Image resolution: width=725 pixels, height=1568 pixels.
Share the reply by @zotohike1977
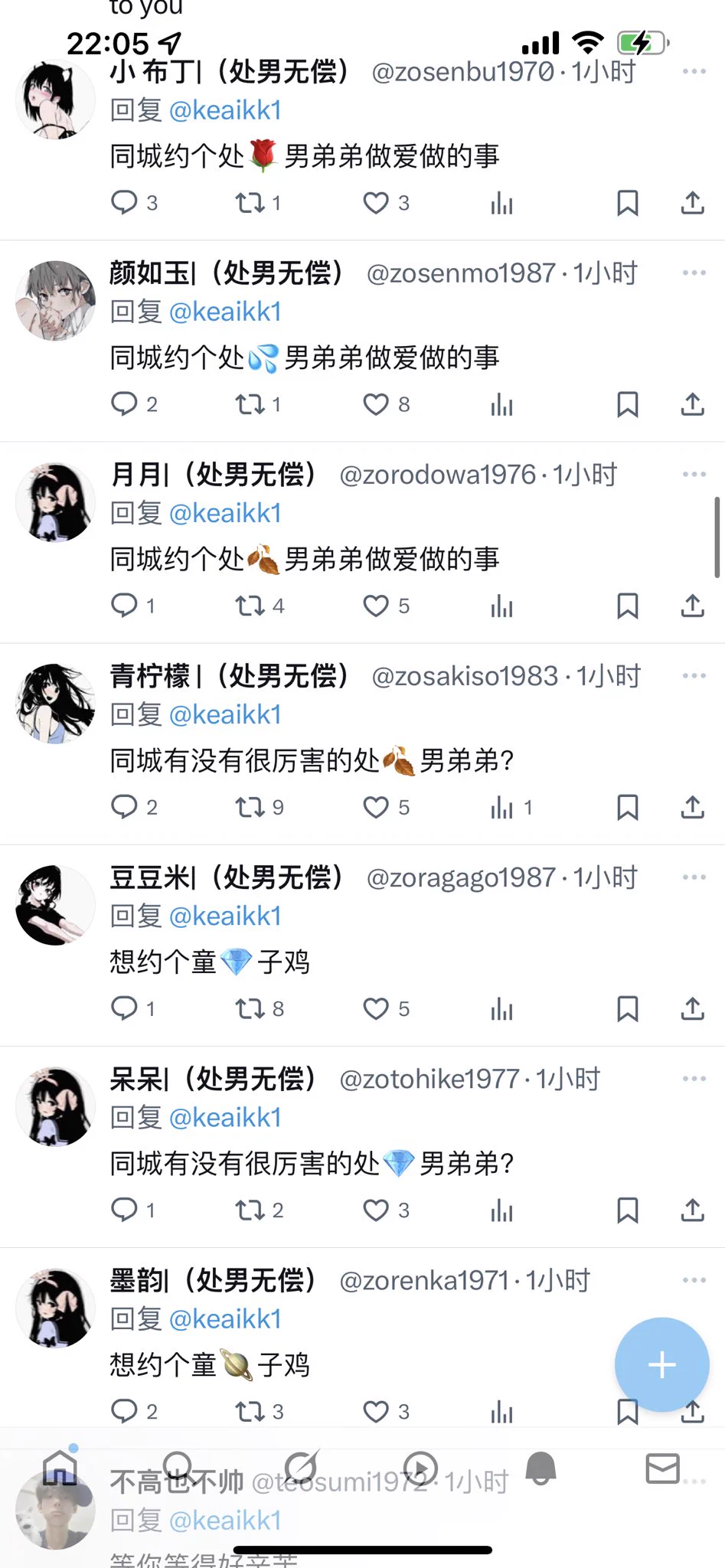692,1210
